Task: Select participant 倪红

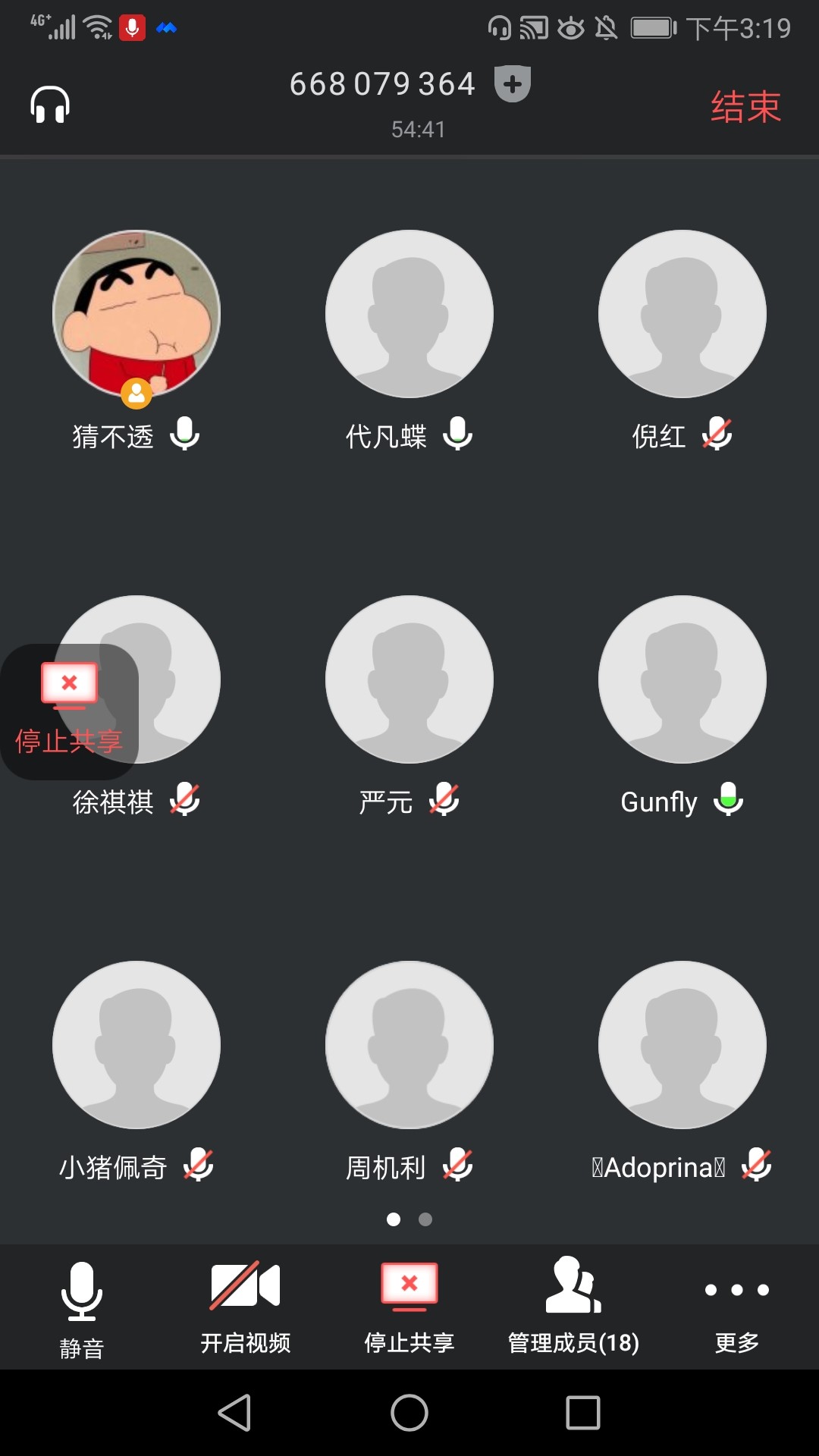Action: [x=682, y=314]
